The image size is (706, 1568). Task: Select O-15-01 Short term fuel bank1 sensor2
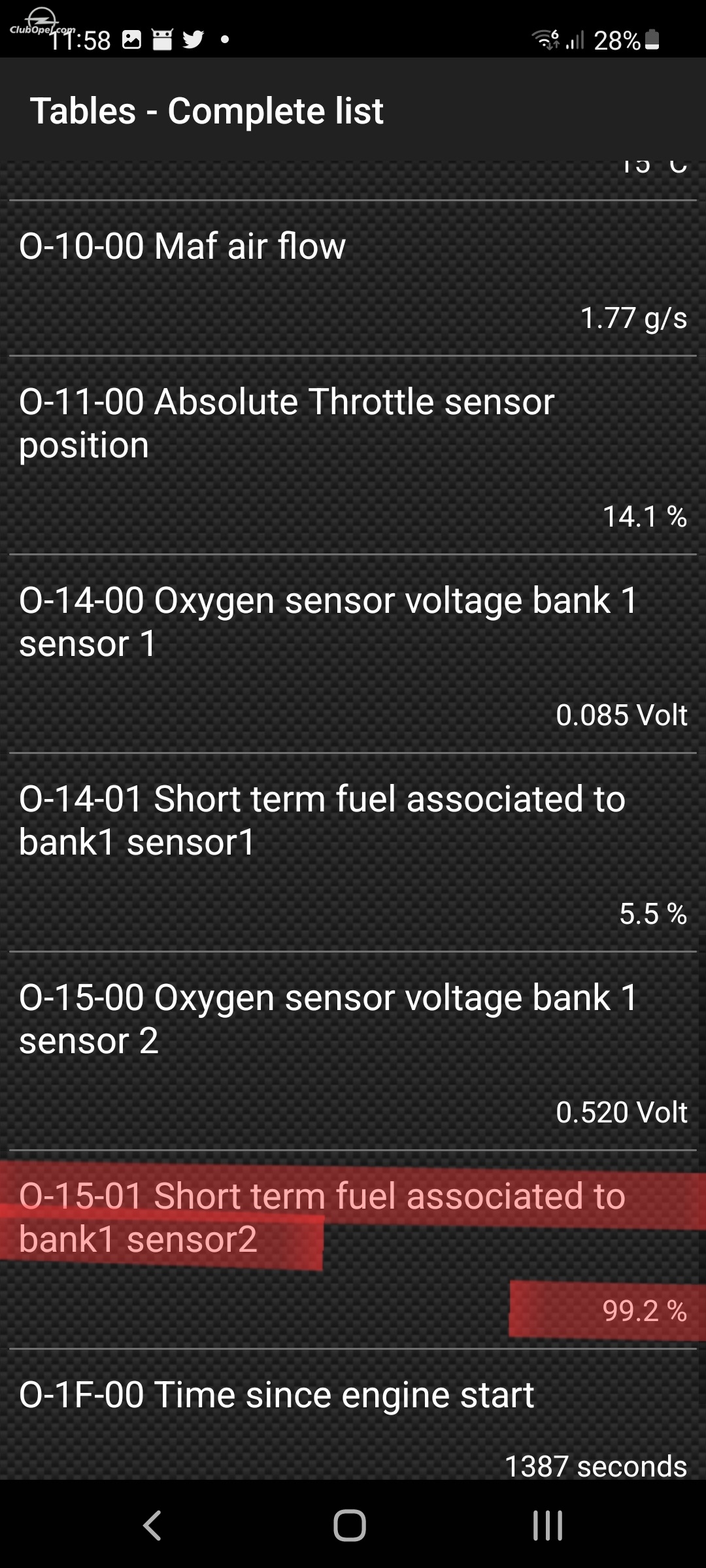(353, 1250)
